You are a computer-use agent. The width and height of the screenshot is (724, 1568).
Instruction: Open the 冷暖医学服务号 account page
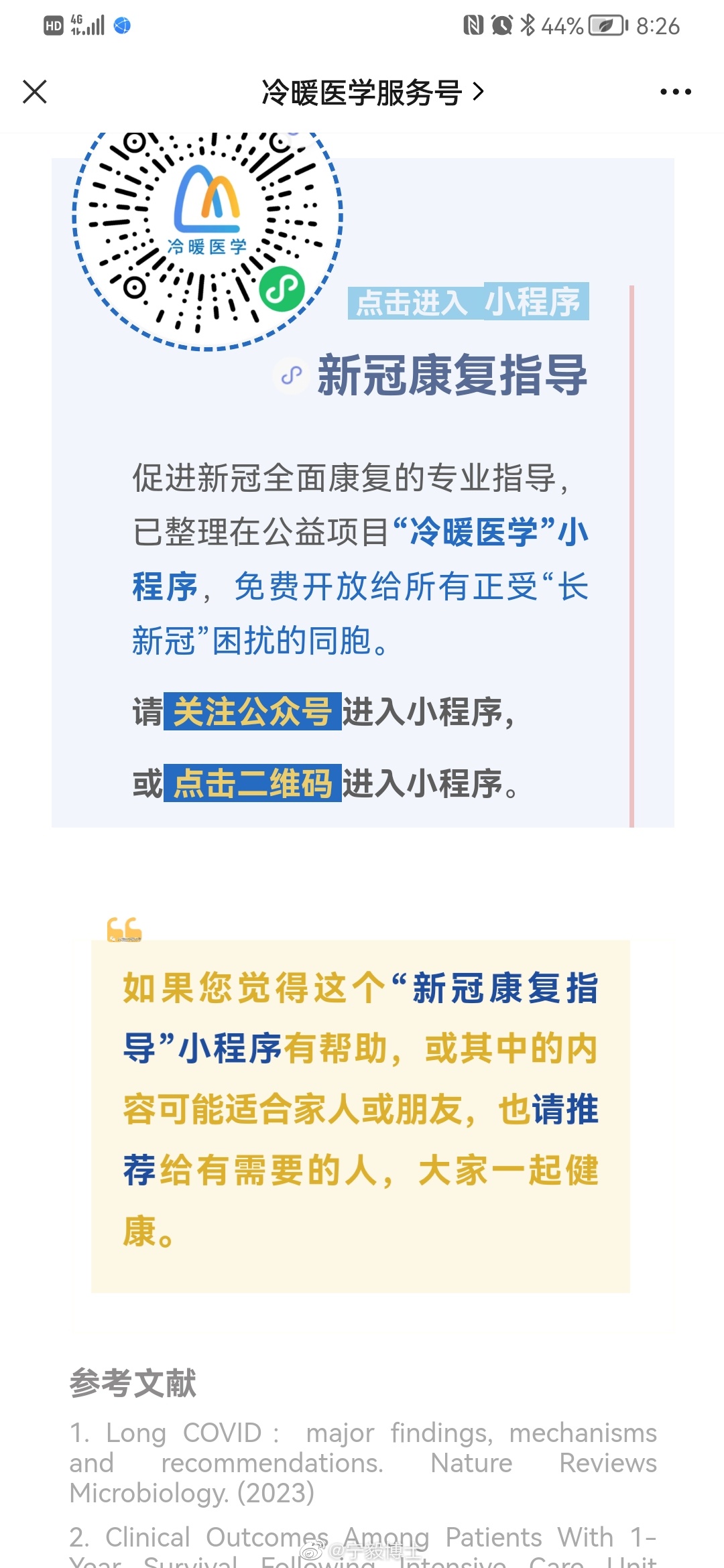point(371,92)
